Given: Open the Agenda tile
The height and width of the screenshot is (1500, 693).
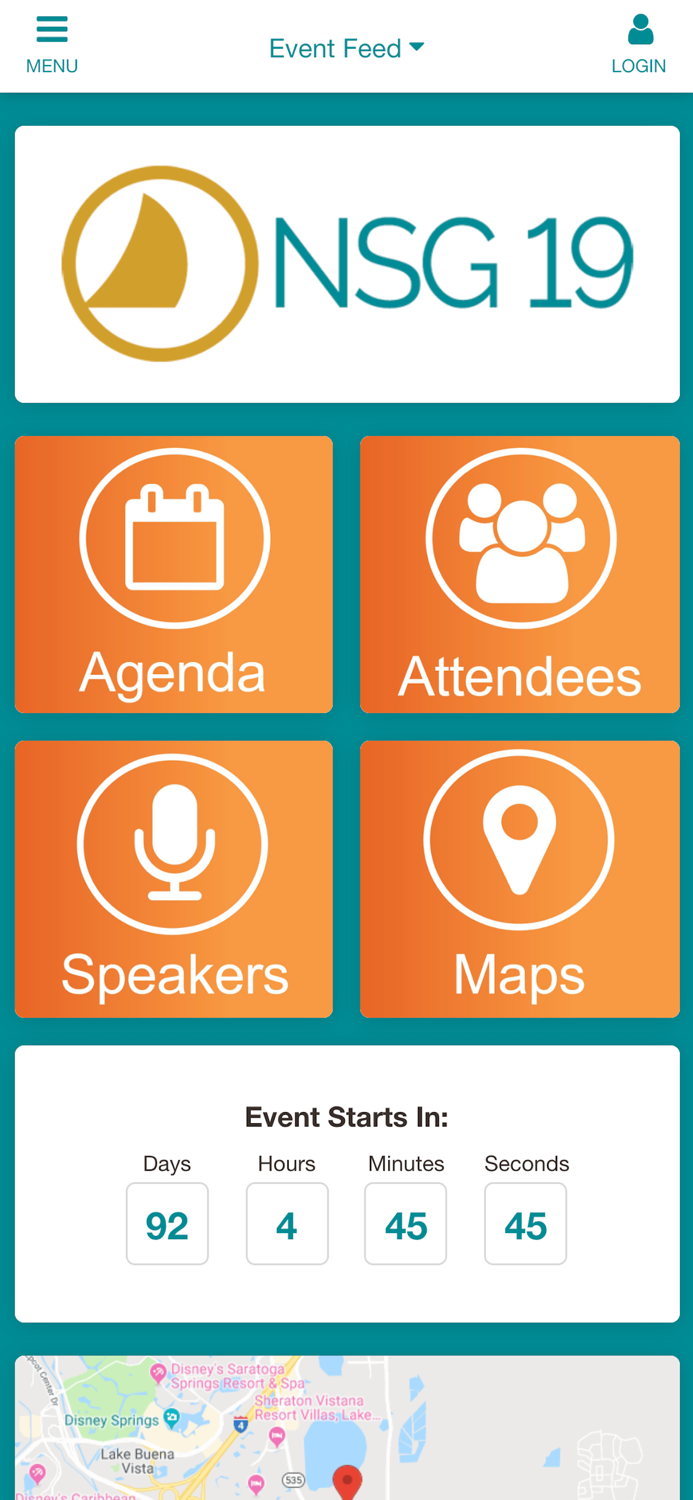Looking at the screenshot, I should click(x=174, y=574).
